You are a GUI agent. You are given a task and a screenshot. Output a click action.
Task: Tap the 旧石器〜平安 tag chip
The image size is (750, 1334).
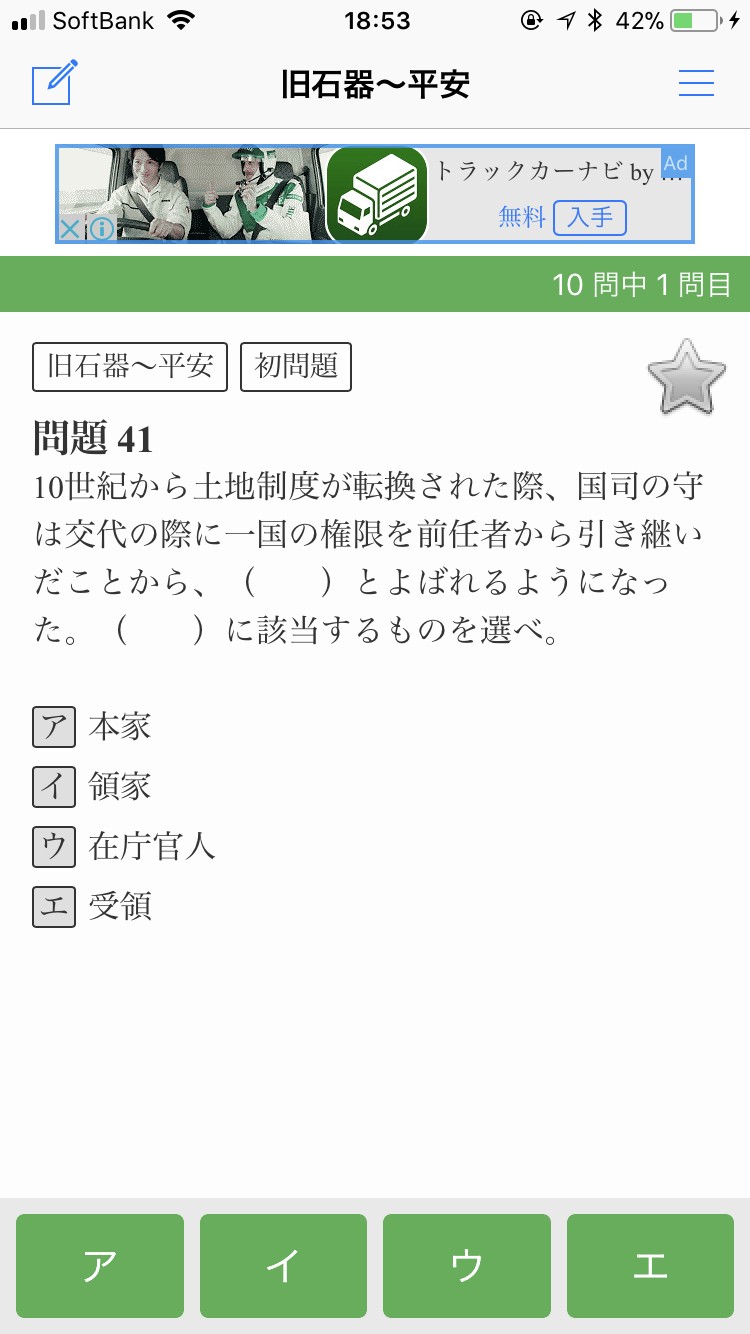coord(130,366)
